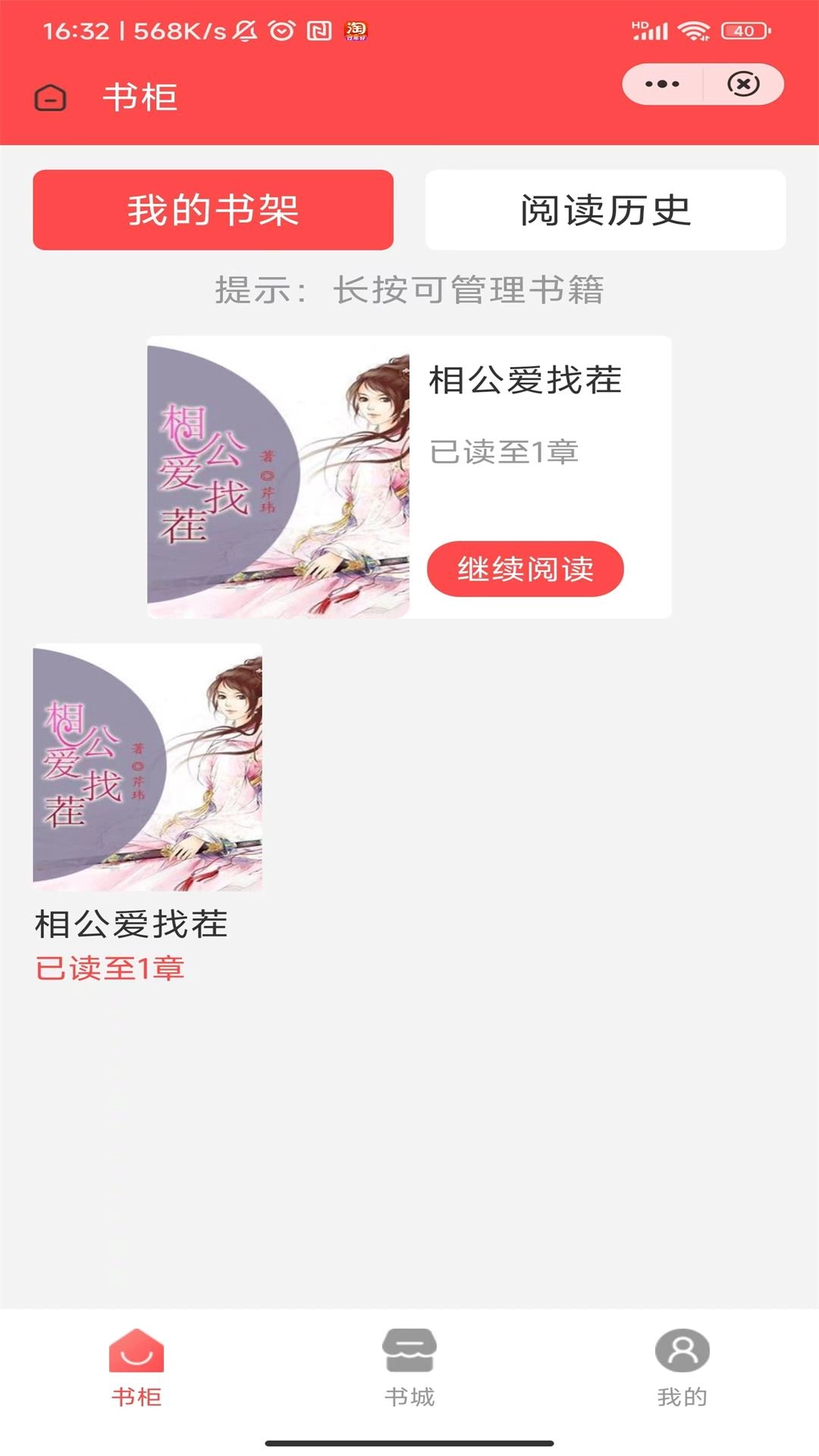This screenshot has height=1456, width=819.
Task: Switch to the 阅读历史 reading history tab
Action: tap(606, 211)
